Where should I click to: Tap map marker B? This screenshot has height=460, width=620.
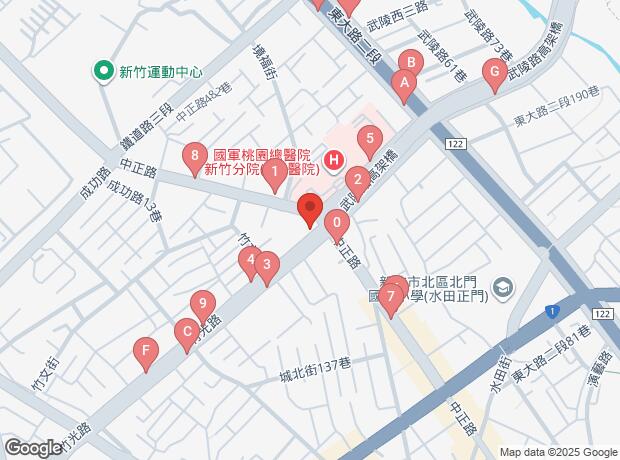point(411,62)
